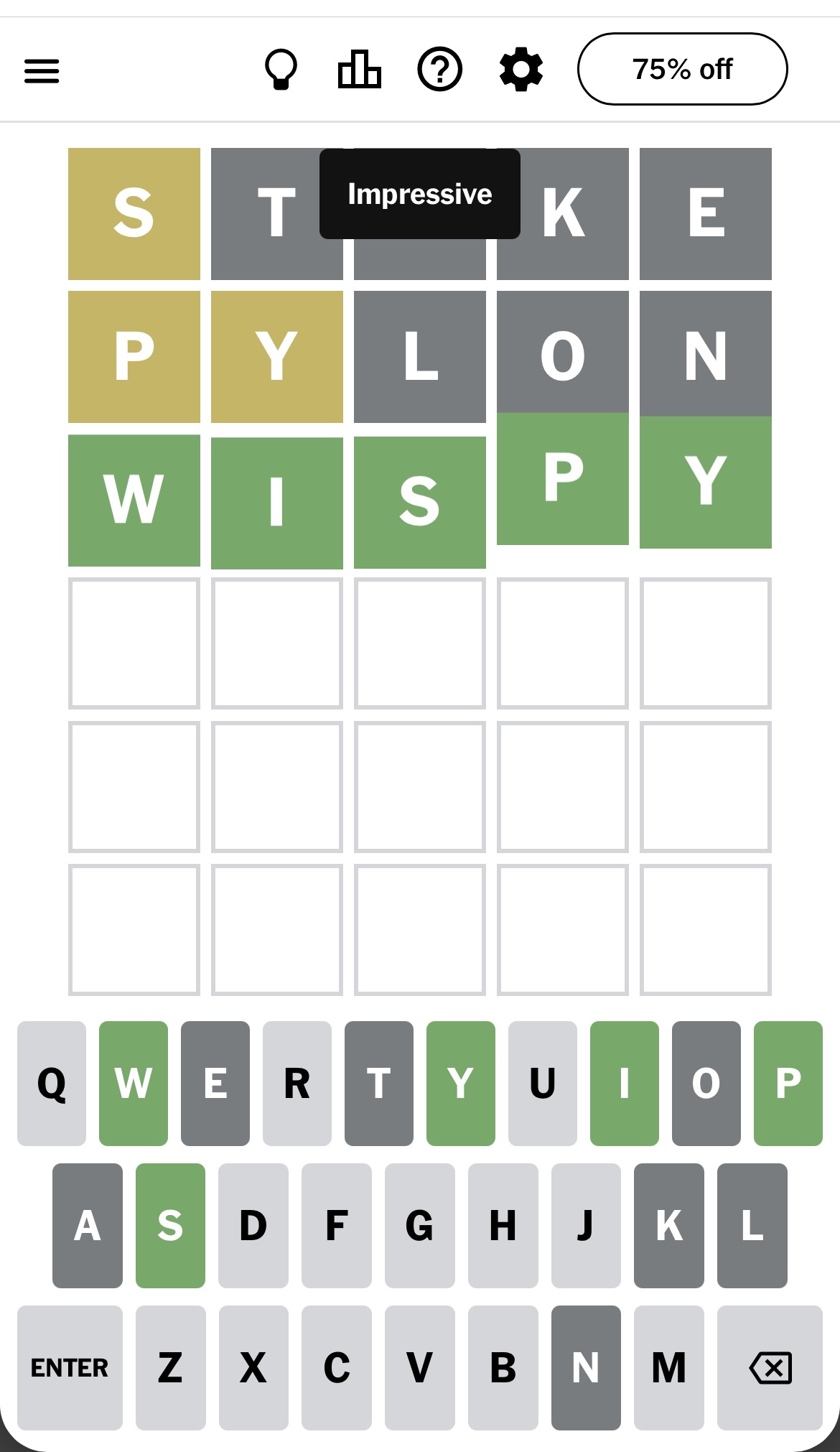
Task: View statistics bar chart icon
Action: 360,70
